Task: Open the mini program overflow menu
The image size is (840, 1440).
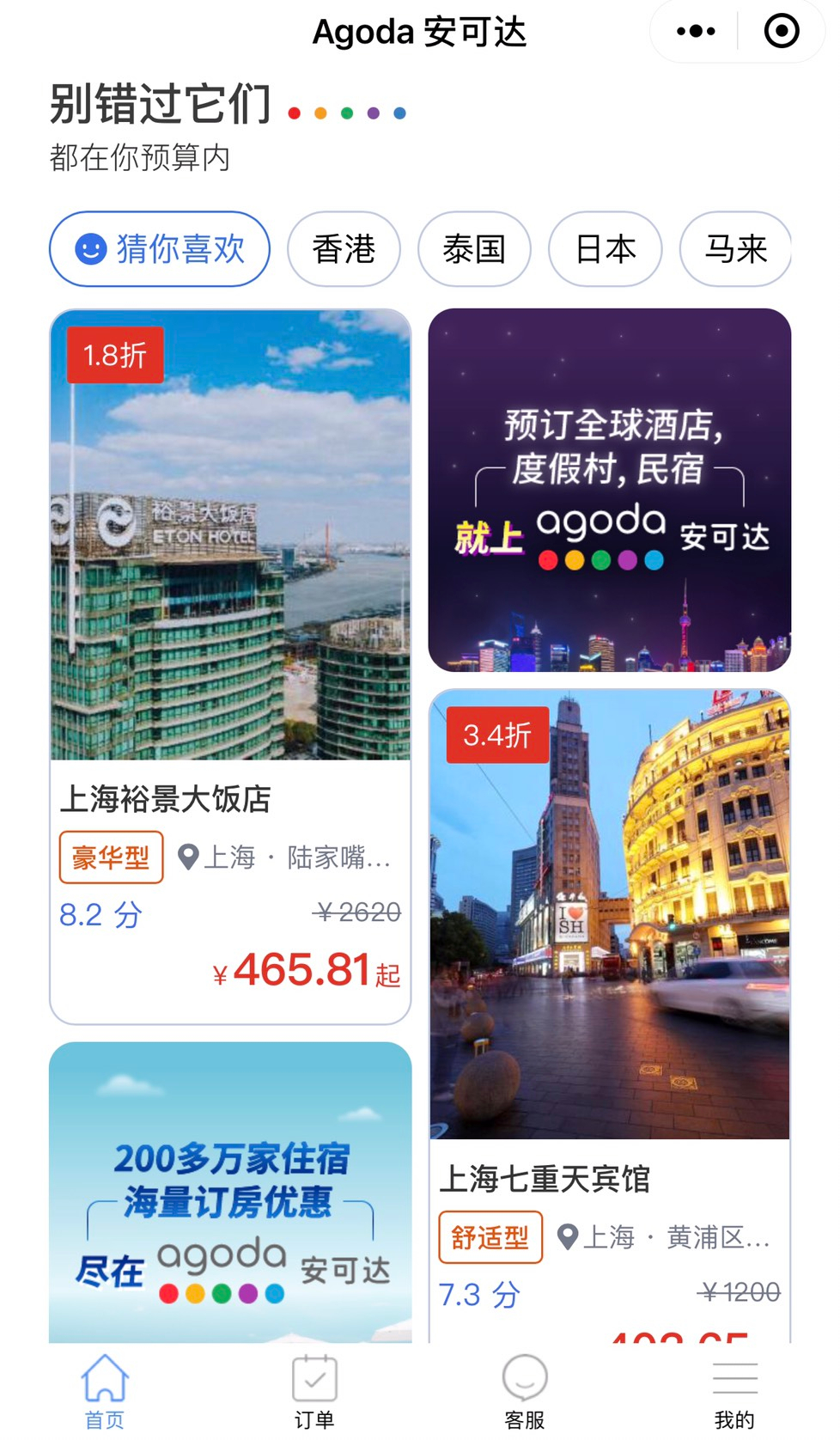Action: point(696,32)
